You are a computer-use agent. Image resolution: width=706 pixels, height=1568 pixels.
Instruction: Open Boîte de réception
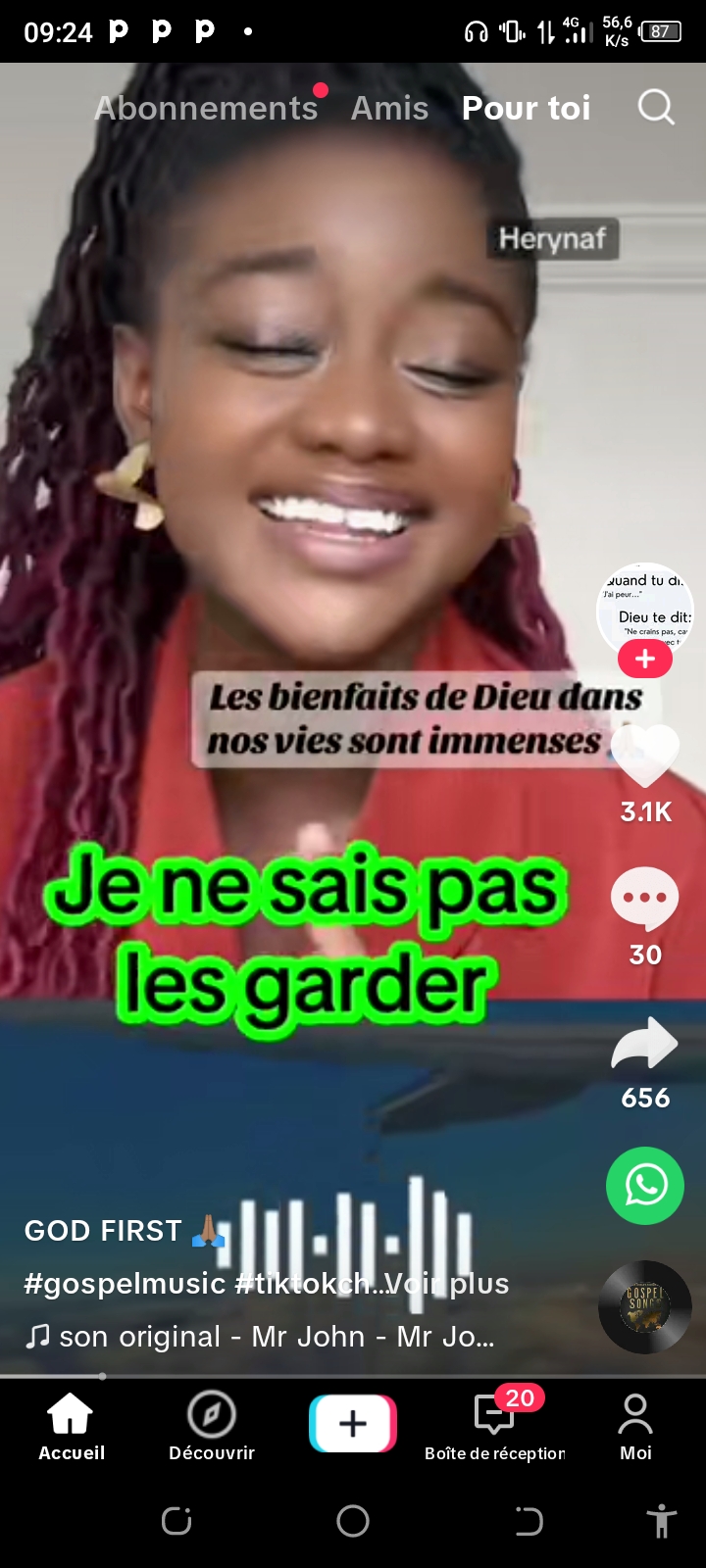point(494,1427)
